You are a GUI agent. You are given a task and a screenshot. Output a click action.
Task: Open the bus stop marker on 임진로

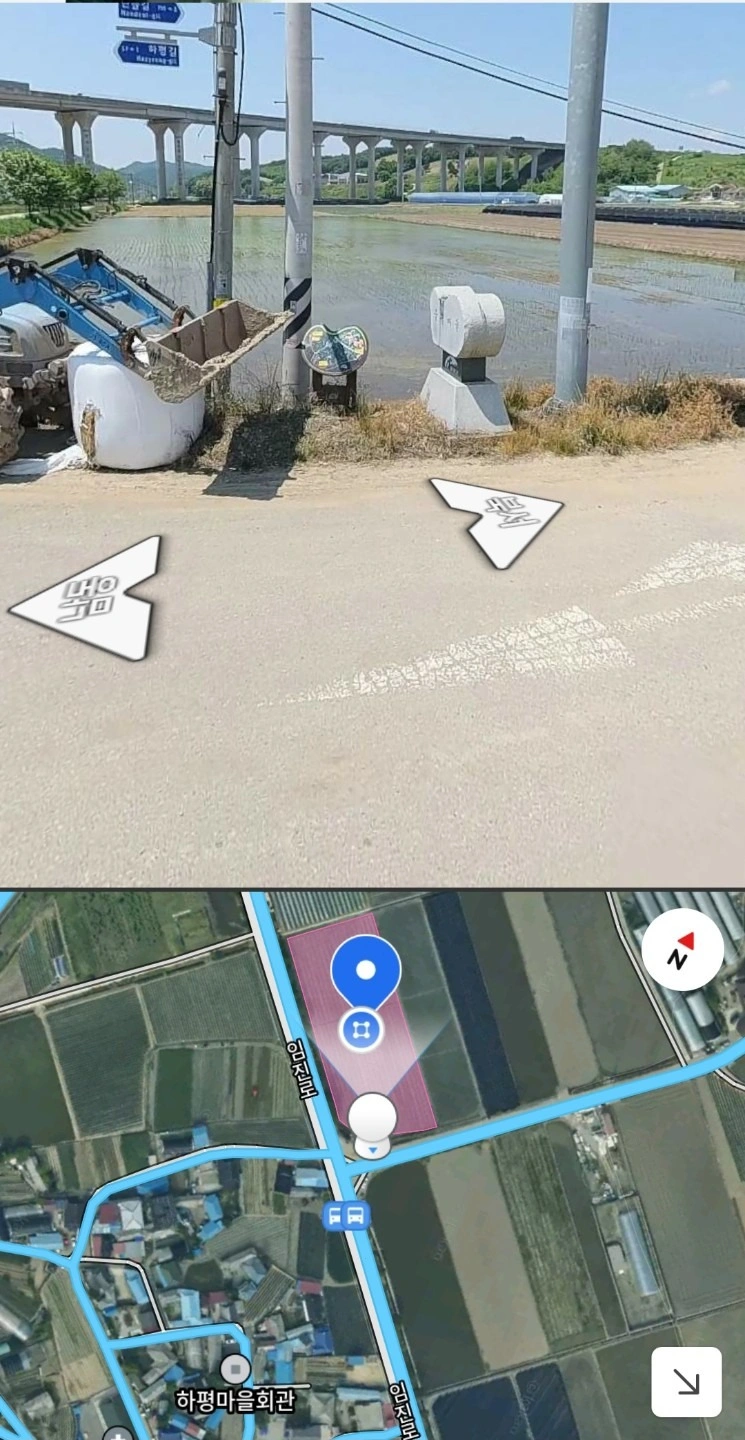point(347,1216)
